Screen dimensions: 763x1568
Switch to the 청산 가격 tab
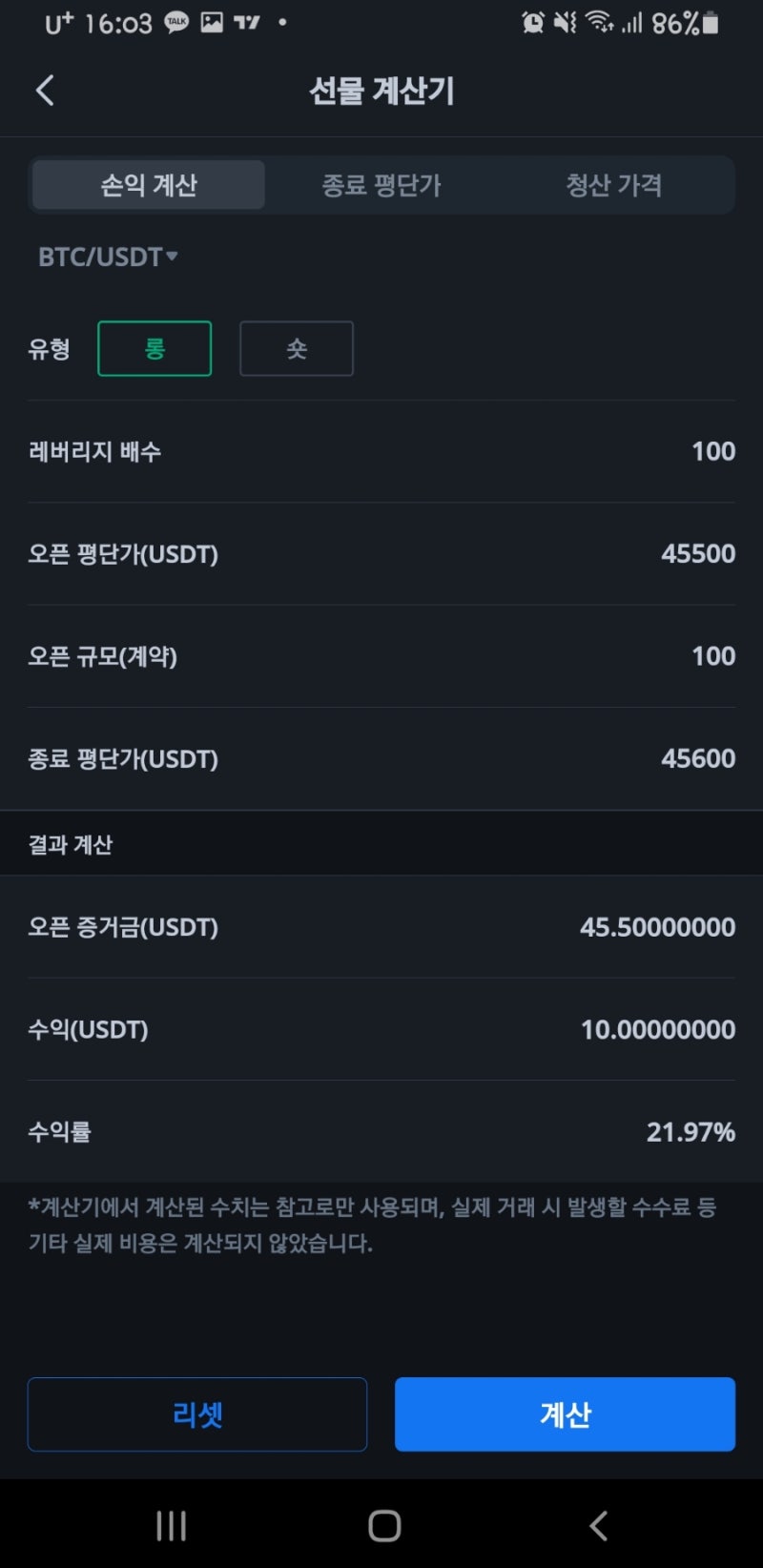point(614,185)
